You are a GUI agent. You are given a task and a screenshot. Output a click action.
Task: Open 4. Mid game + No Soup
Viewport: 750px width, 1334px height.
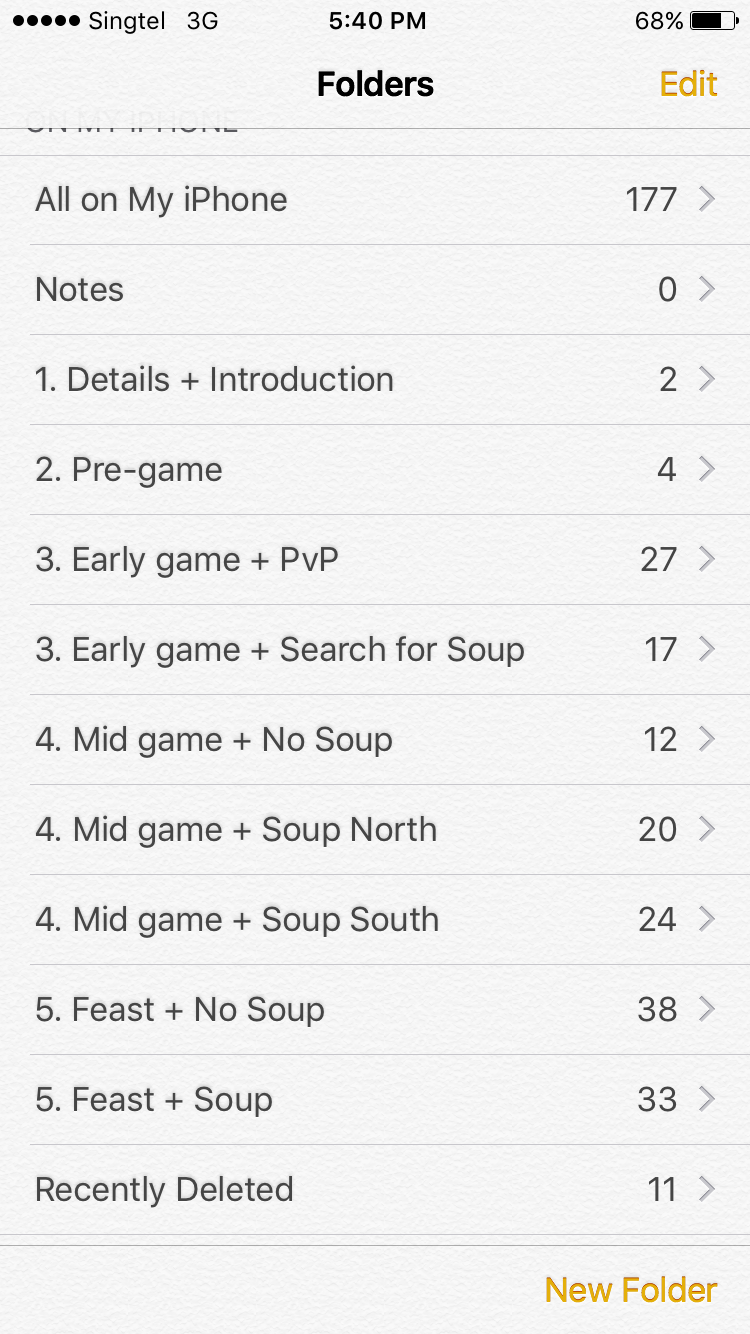point(375,740)
